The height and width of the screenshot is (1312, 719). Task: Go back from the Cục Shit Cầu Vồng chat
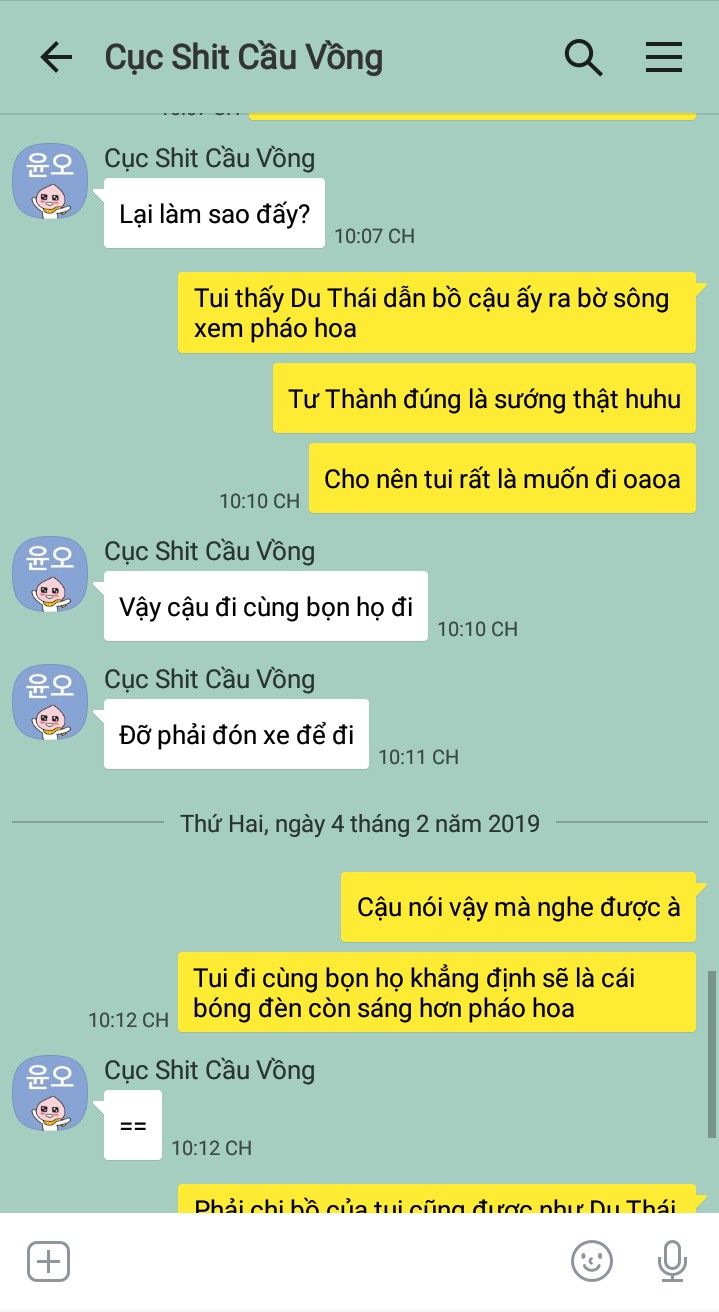(56, 58)
